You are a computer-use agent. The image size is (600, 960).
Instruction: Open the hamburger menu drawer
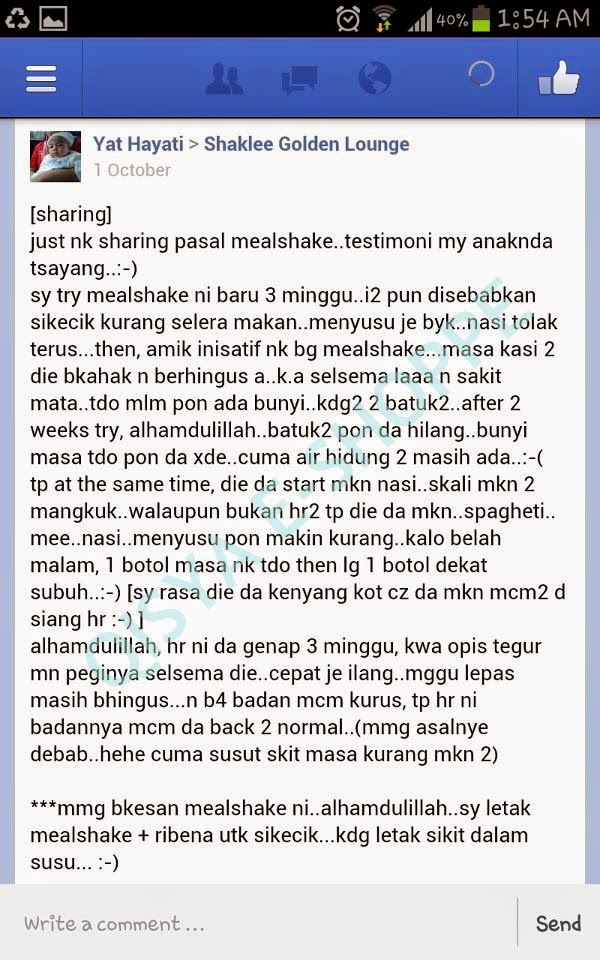click(41, 78)
